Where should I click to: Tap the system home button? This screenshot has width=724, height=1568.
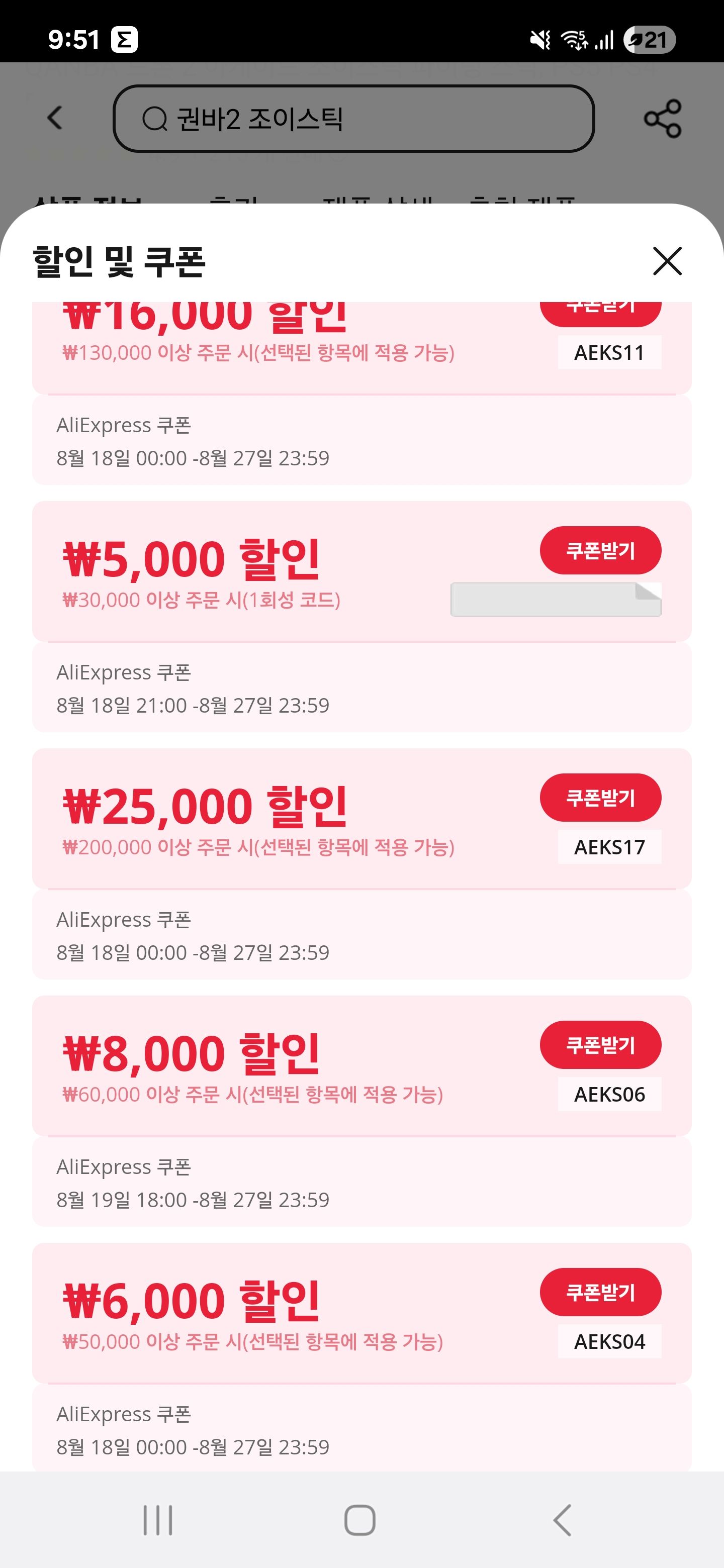(359, 1520)
